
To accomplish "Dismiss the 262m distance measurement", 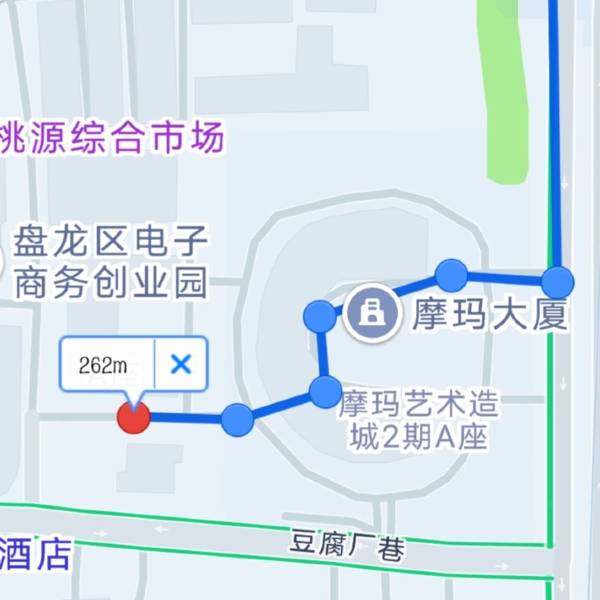I will tap(181, 363).
